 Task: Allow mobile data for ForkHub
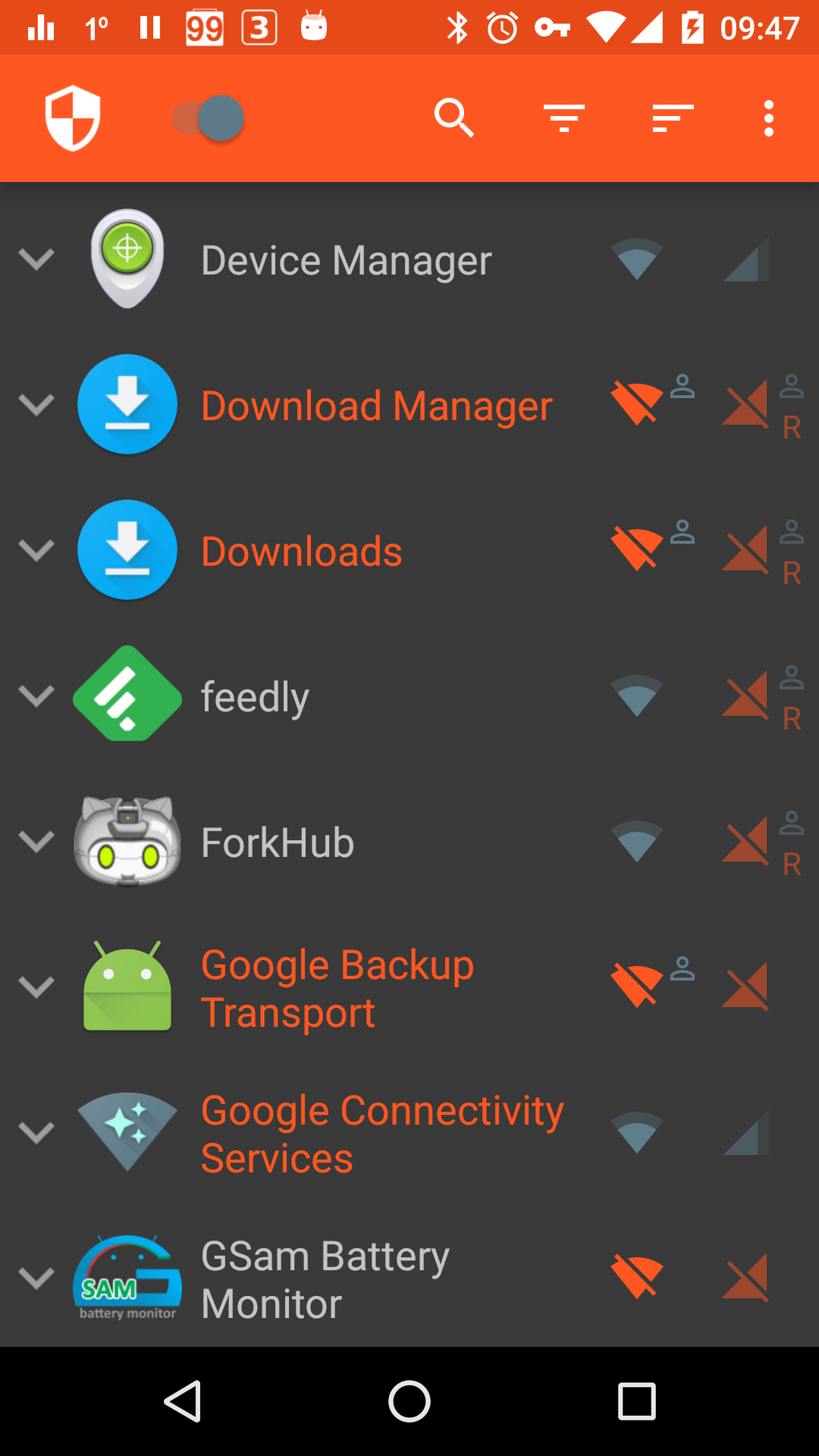(x=746, y=842)
